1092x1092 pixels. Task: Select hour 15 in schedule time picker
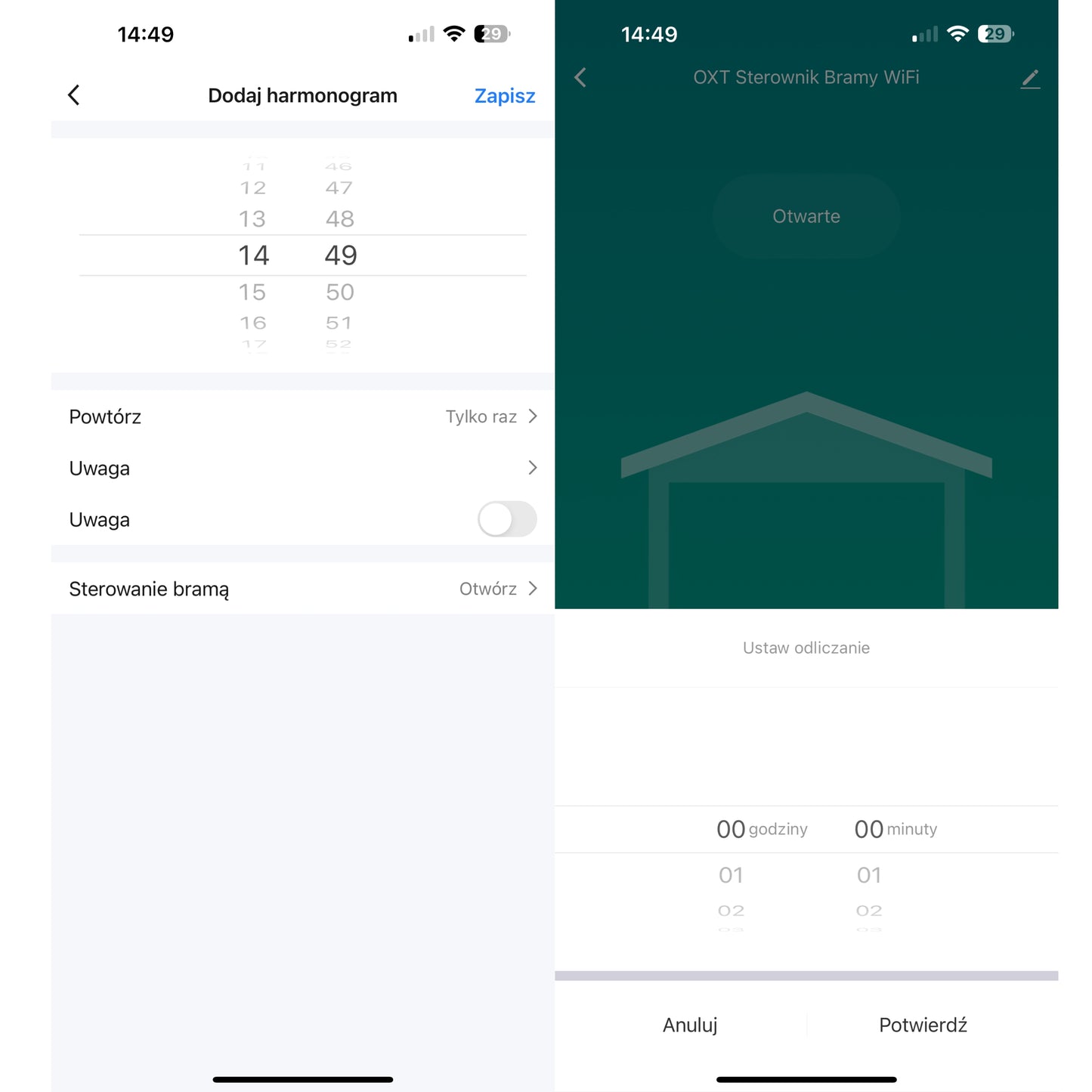[x=252, y=292]
